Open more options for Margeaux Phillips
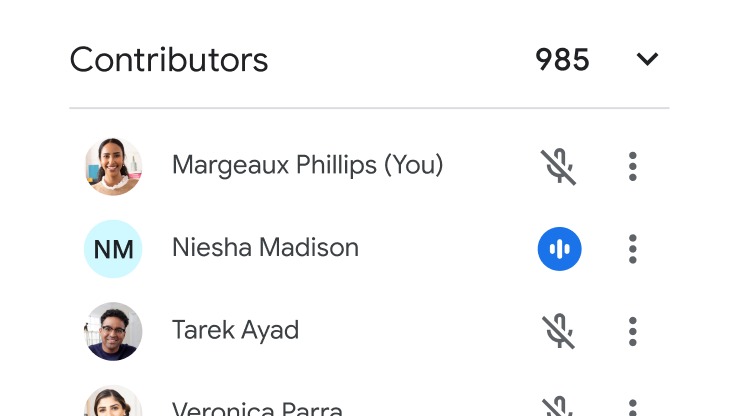The image size is (739, 416). pos(632,166)
